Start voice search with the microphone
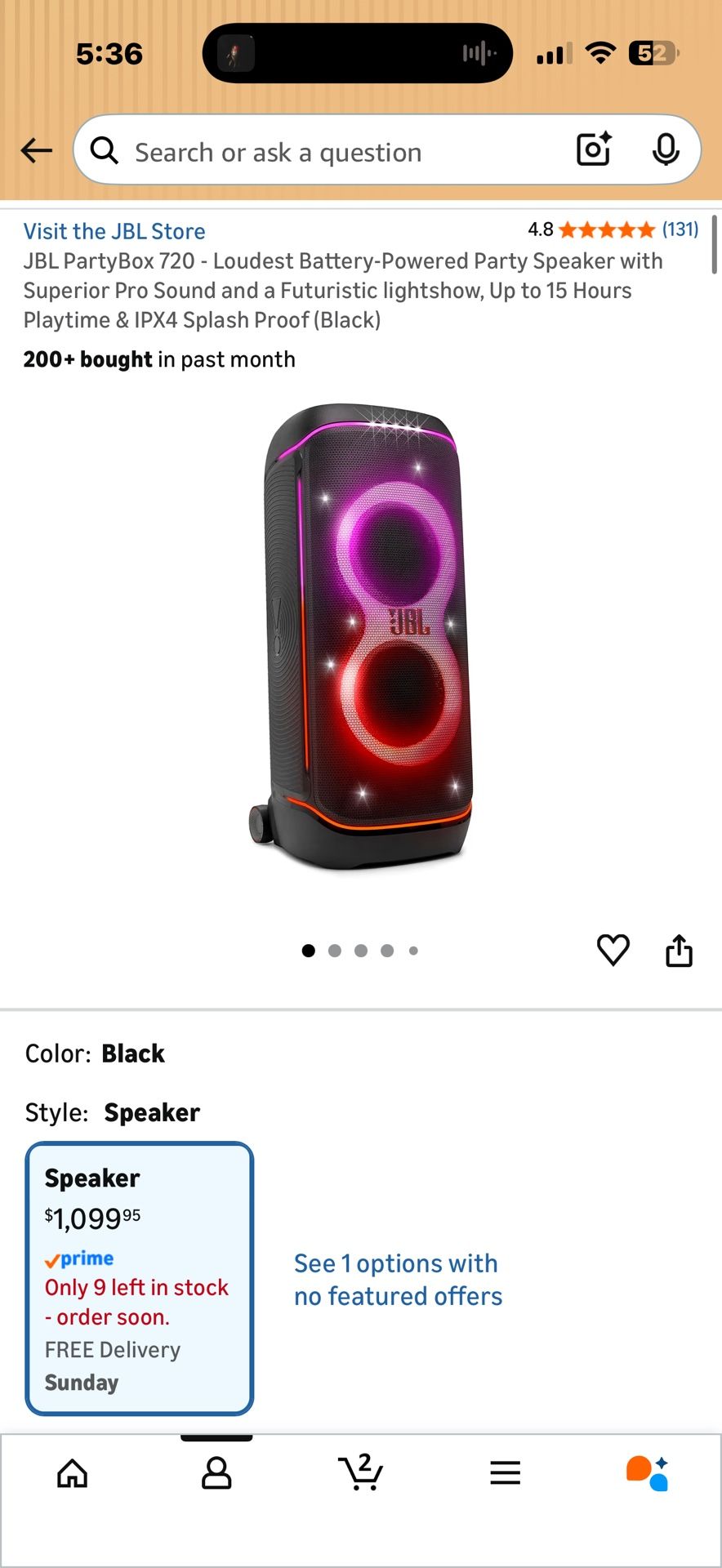The width and height of the screenshot is (722, 1568). tap(666, 149)
